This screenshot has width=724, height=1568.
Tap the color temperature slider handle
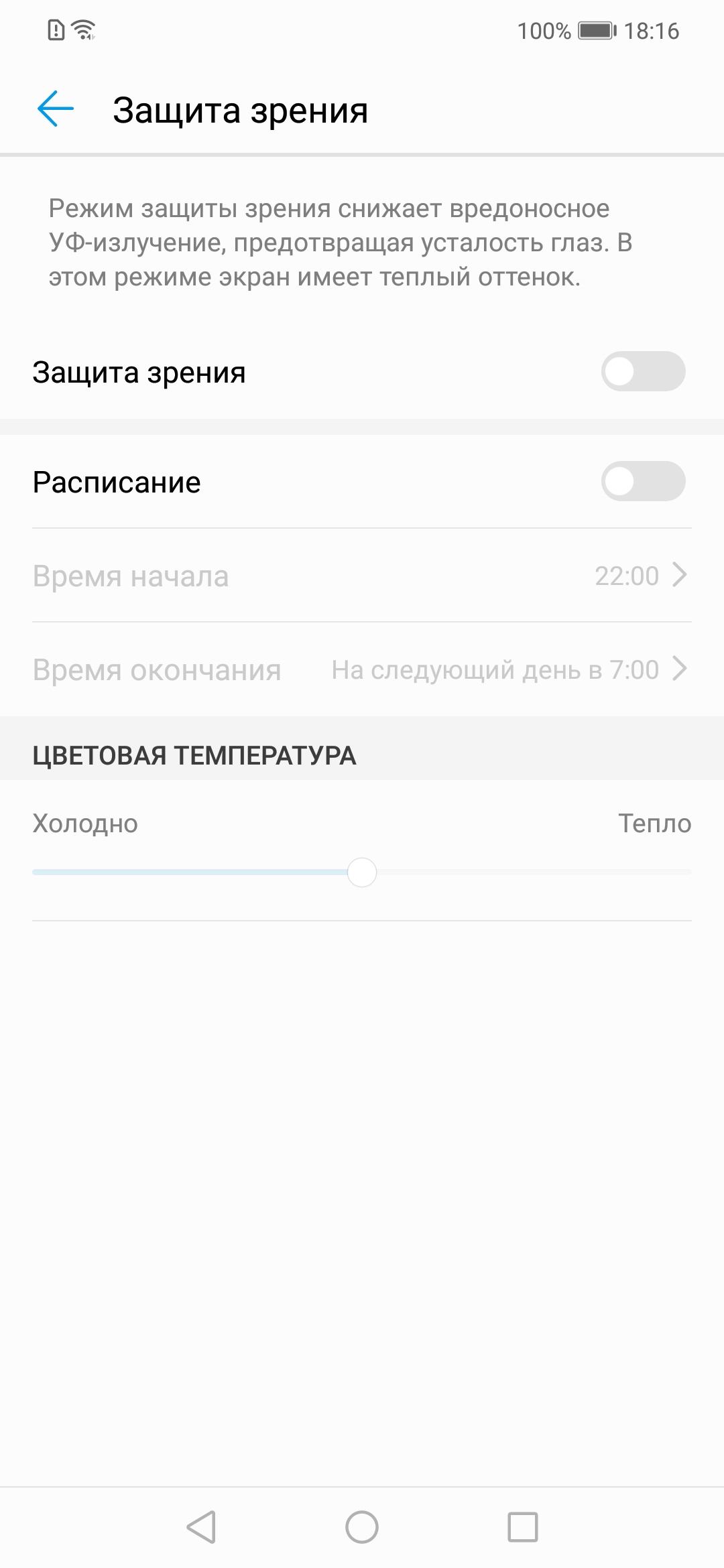[x=362, y=872]
